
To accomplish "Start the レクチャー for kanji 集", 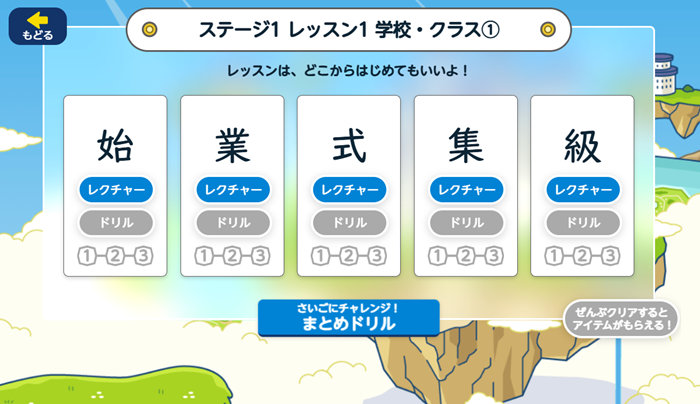I will pyautogui.click(x=466, y=190).
